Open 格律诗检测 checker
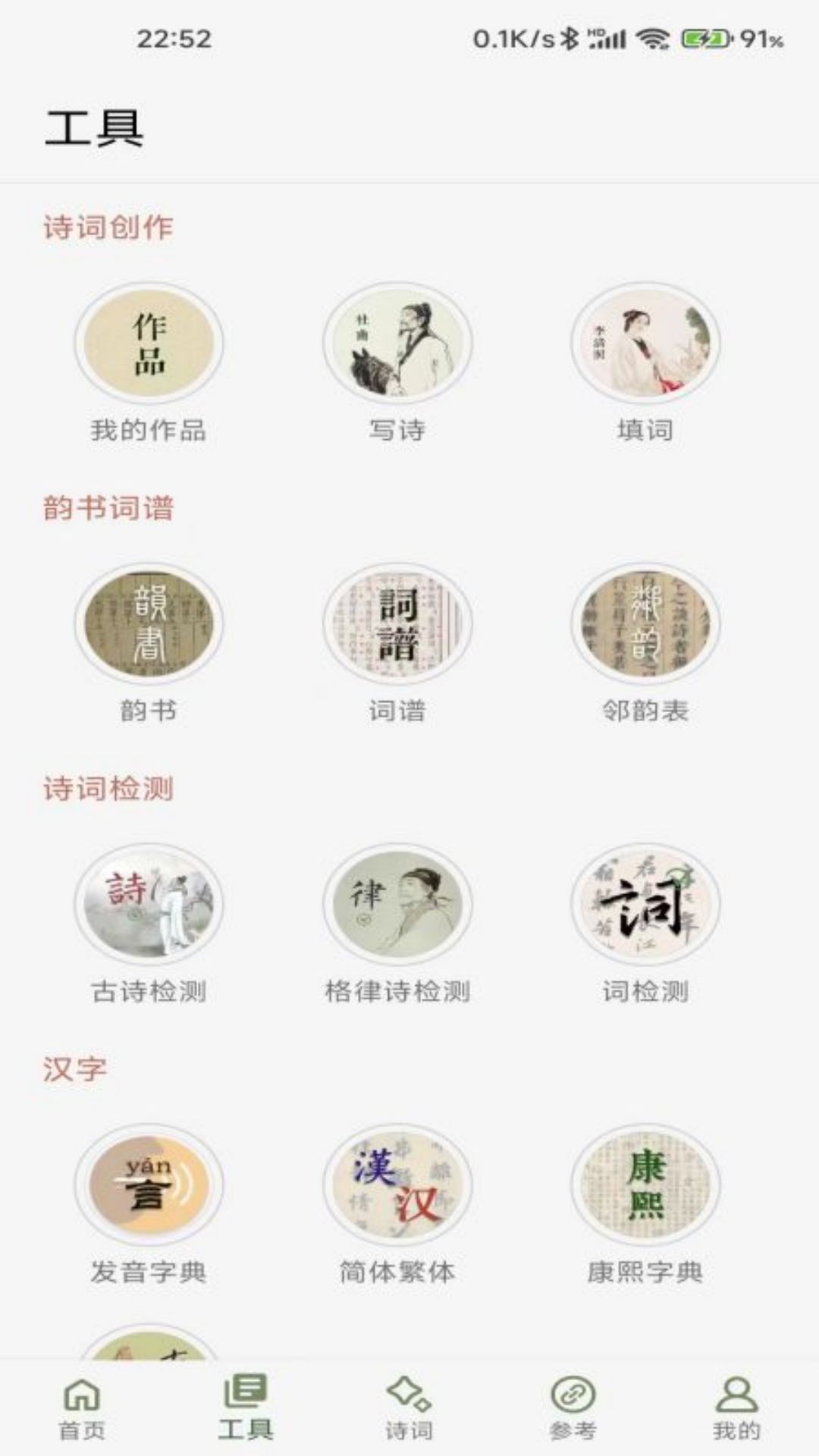The height and width of the screenshot is (1456, 819). click(397, 905)
